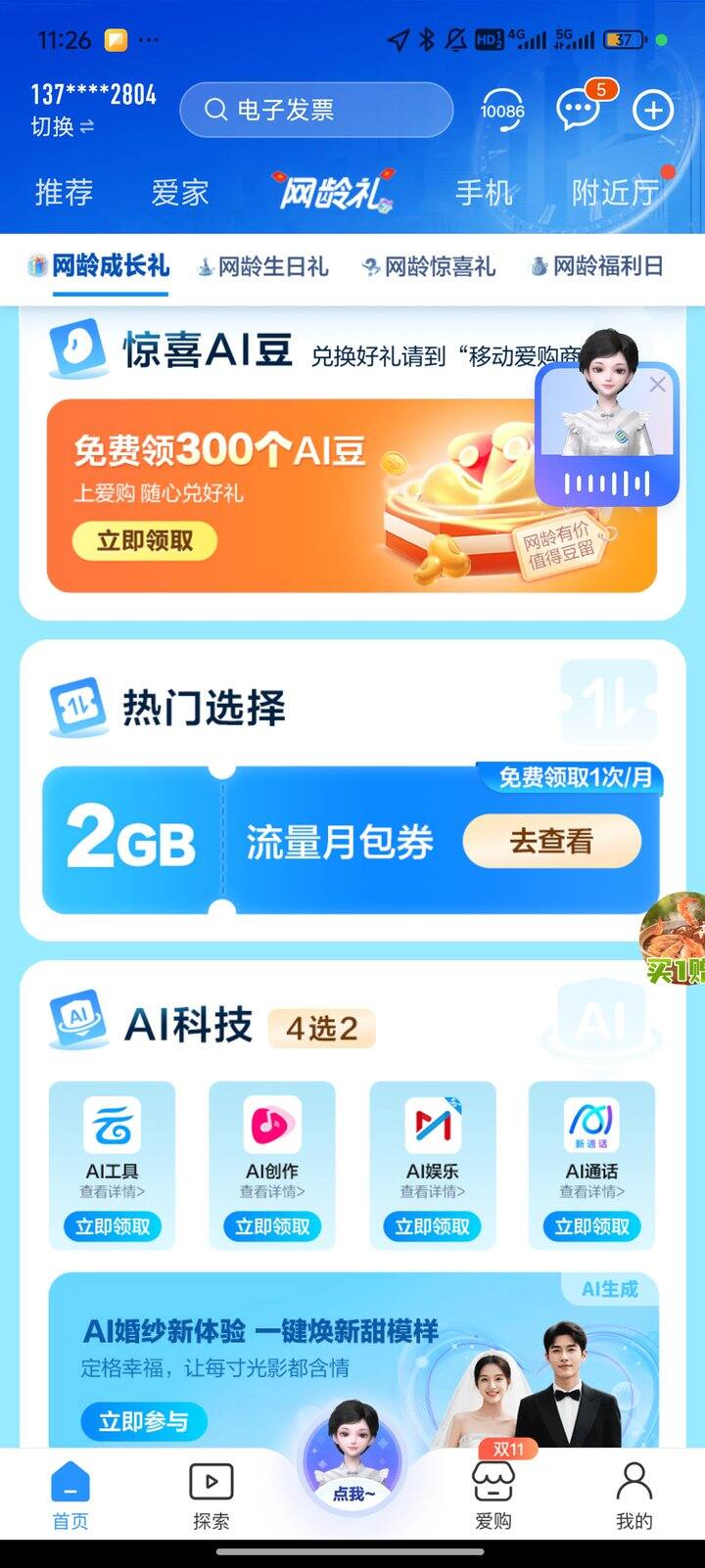The width and height of the screenshot is (705, 1568).
Task: Open the messages icon with 5 badge
Action: [580, 108]
